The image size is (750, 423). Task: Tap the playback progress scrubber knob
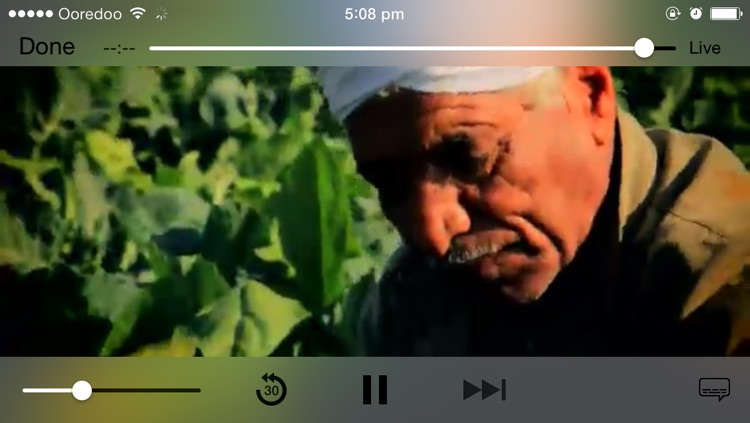[x=644, y=47]
